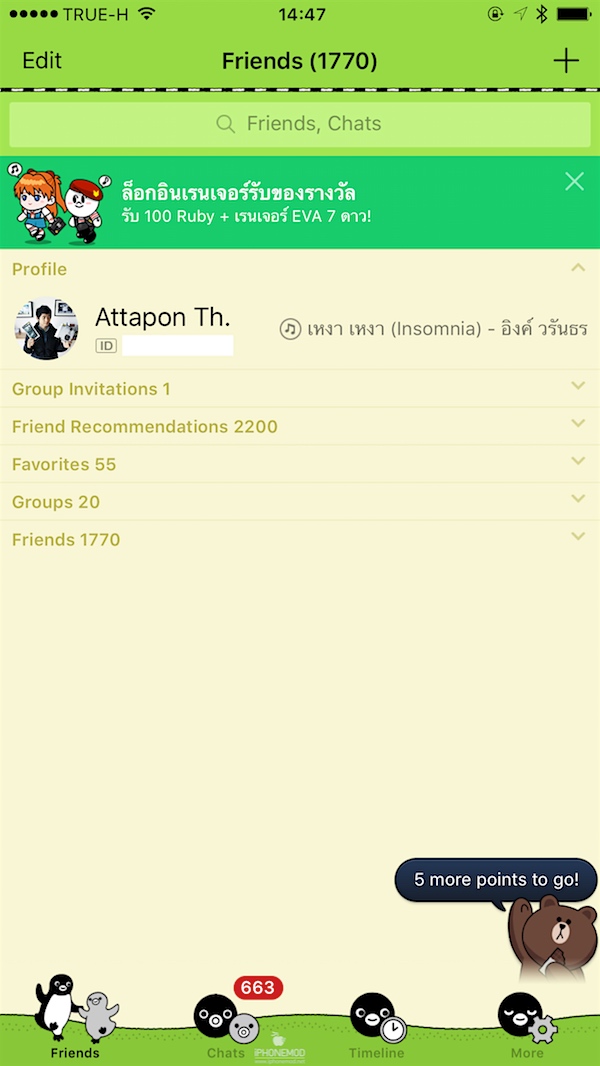
Task: Tap the Edit button
Action: 42,61
